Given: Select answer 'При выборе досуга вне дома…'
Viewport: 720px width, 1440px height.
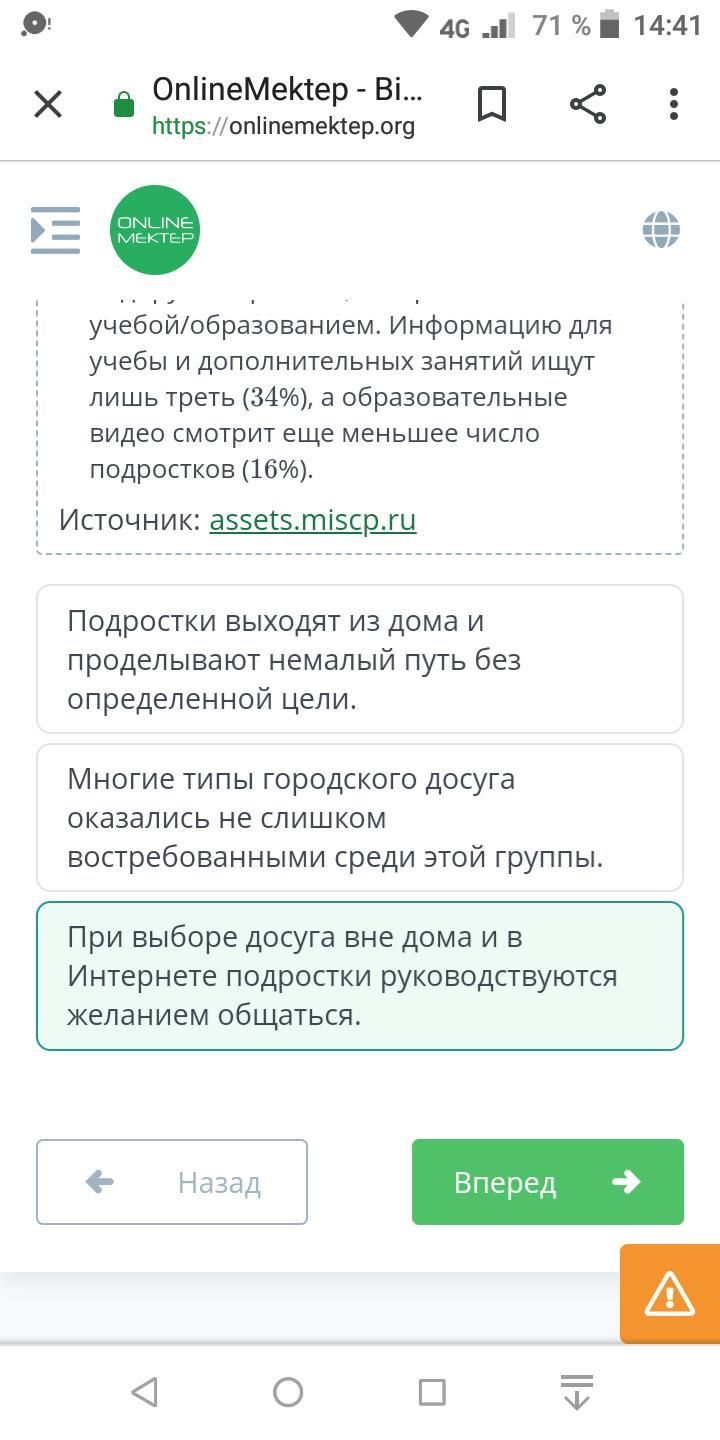Looking at the screenshot, I should click(x=360, y=976).
